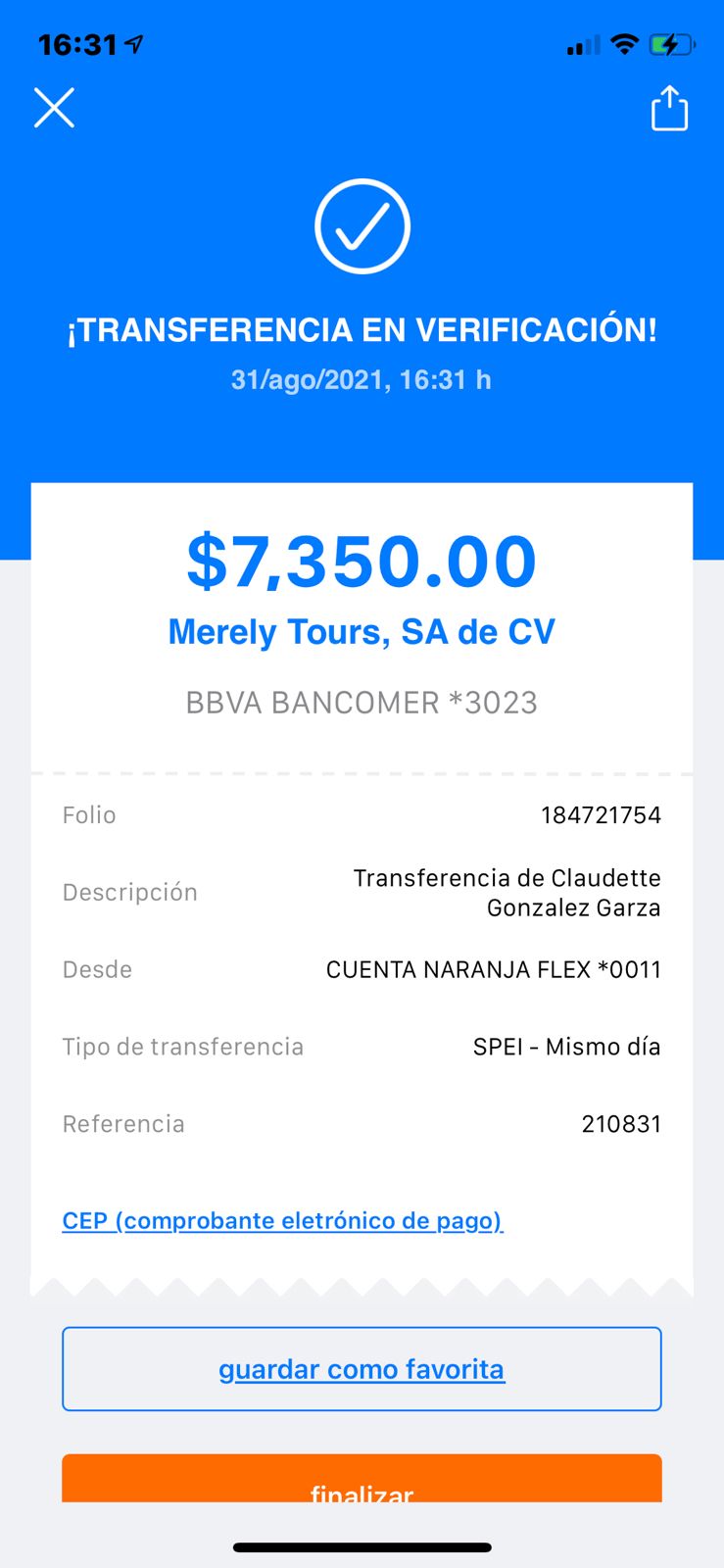The width and height of the screenshot is (724, 1568).
Task: Open the CEP comprobante electrónico link
Action: click(282, 1220)
